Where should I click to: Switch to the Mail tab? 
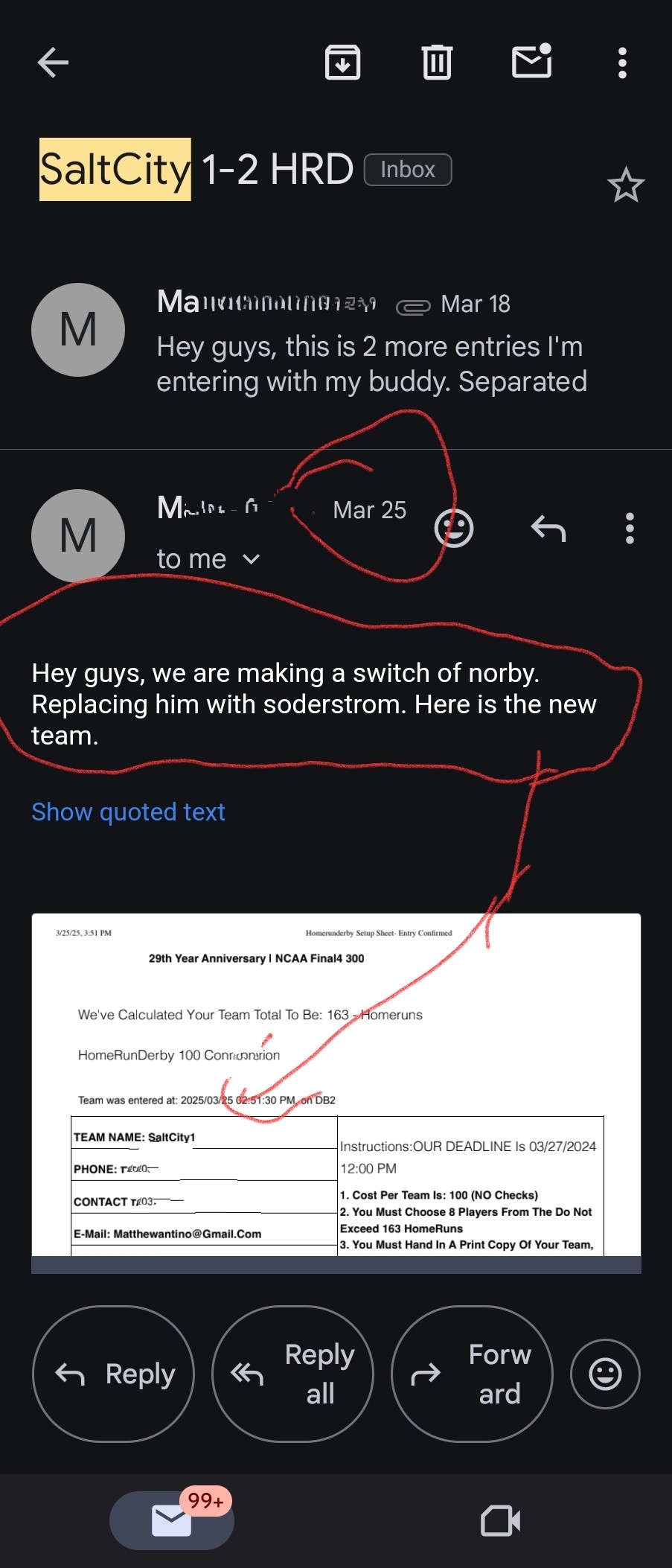point(172,1520)
